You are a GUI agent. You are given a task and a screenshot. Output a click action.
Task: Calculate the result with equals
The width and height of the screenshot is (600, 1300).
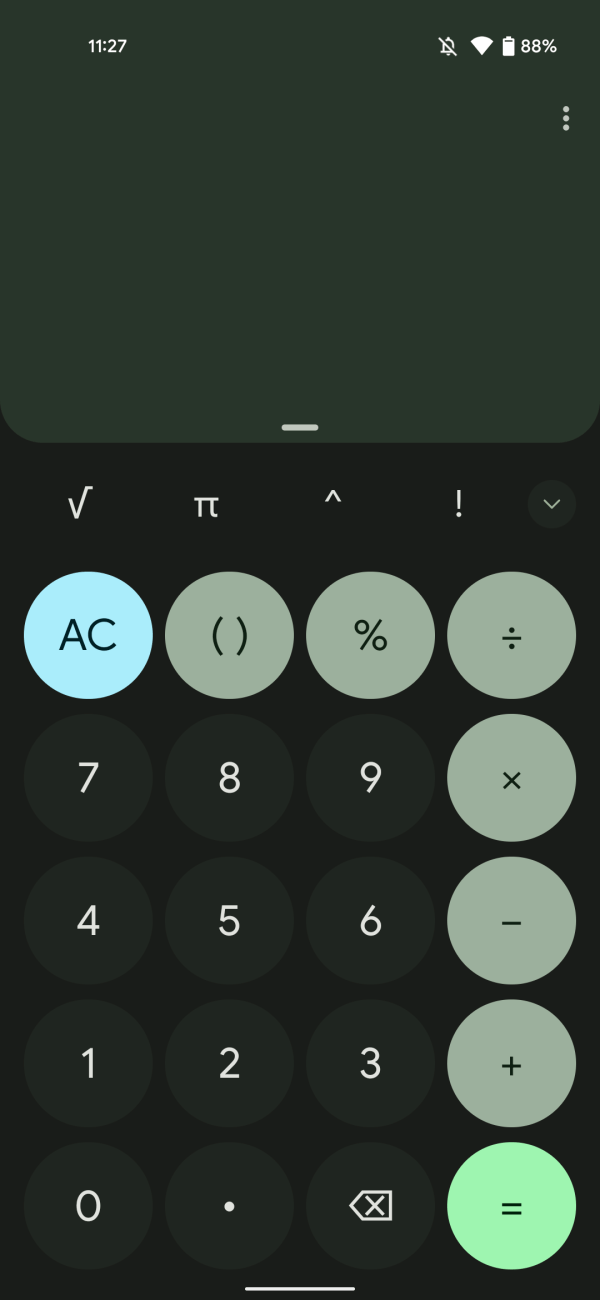click(511, 1206)
